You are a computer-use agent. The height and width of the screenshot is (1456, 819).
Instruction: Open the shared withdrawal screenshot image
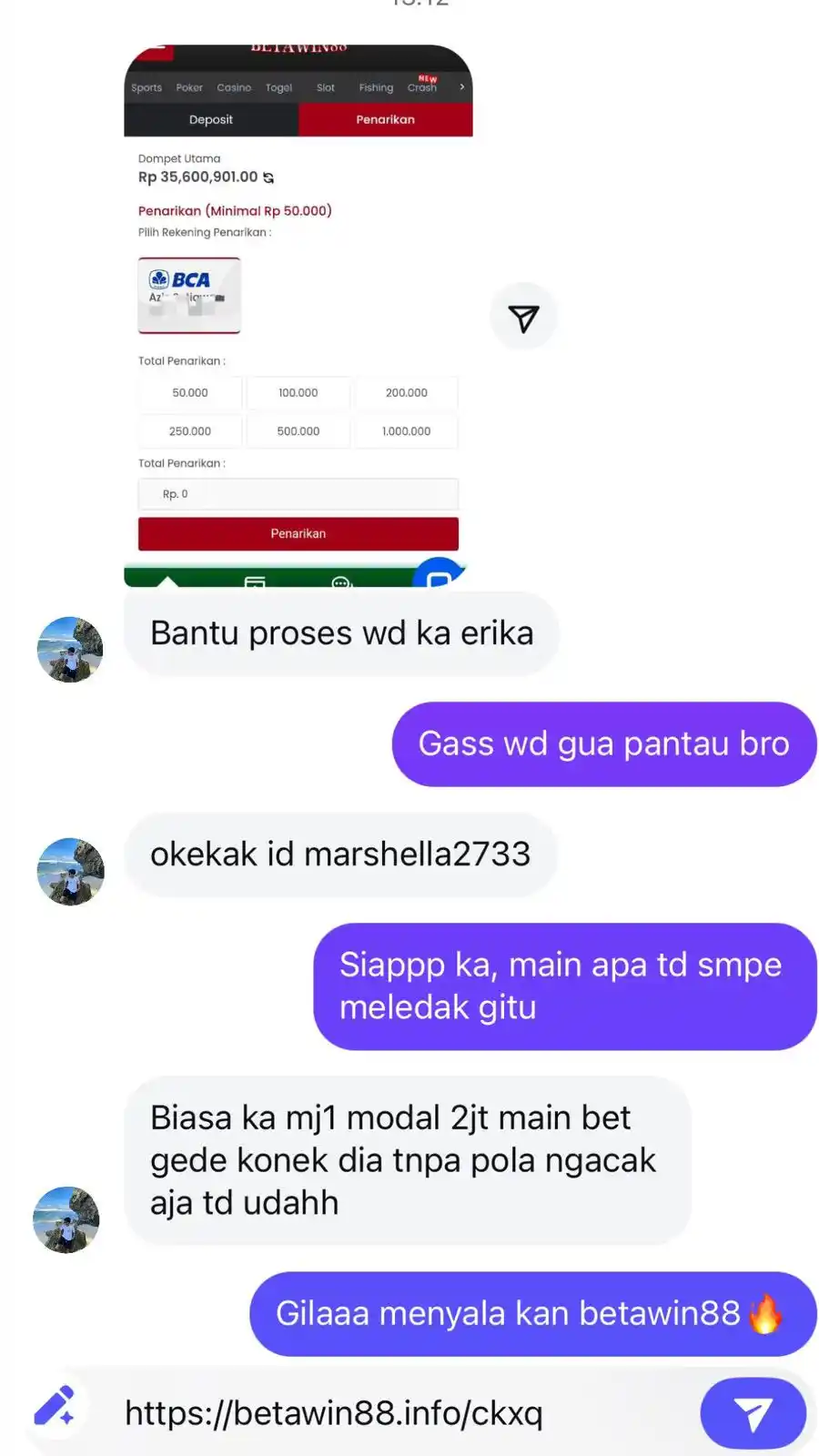point(298,315)
